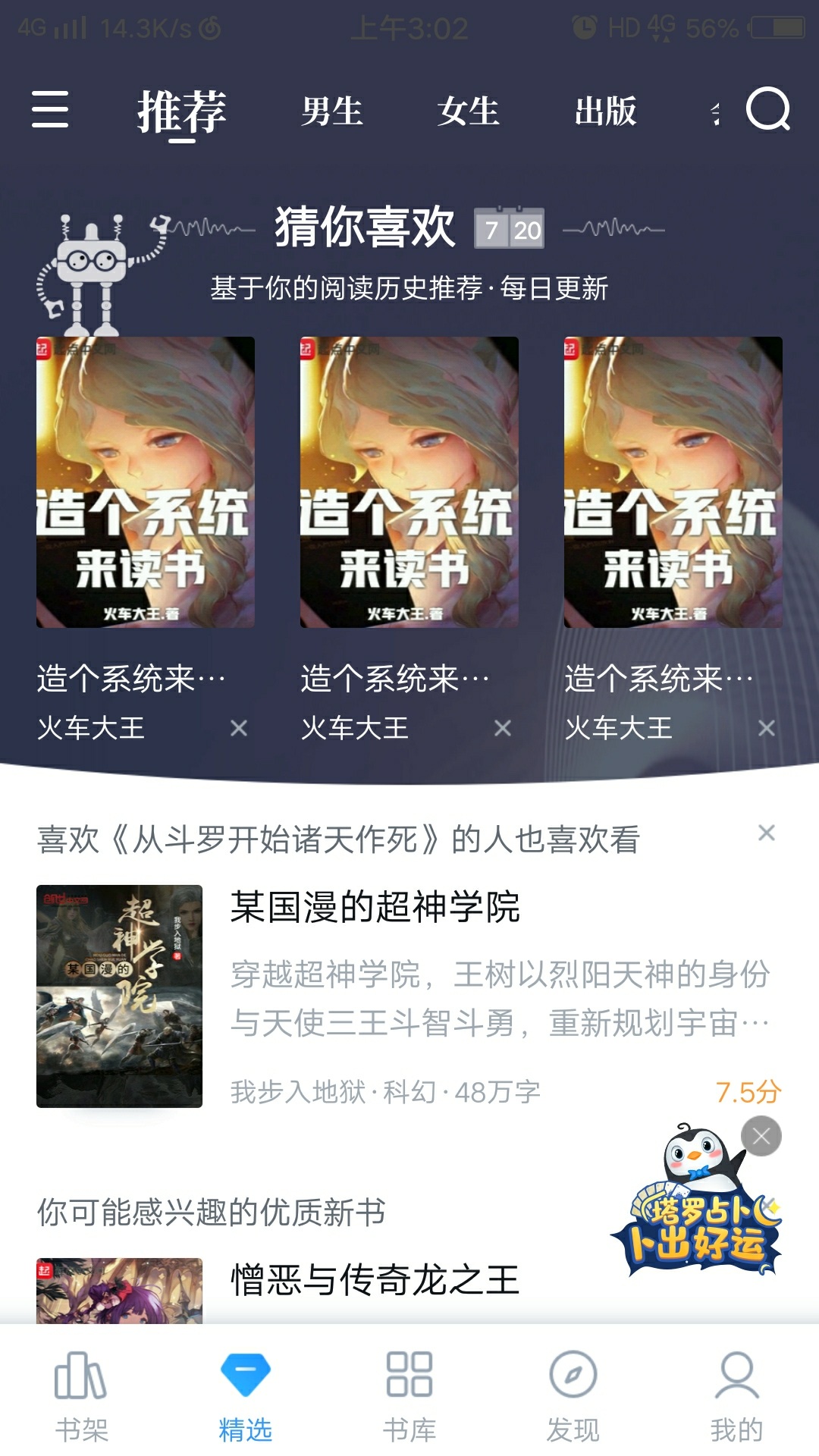This screenshot has height=1456, width=819.
Task: Open the book 憎恶与传奇龙之王
Action: click(x=375, y=1280)
